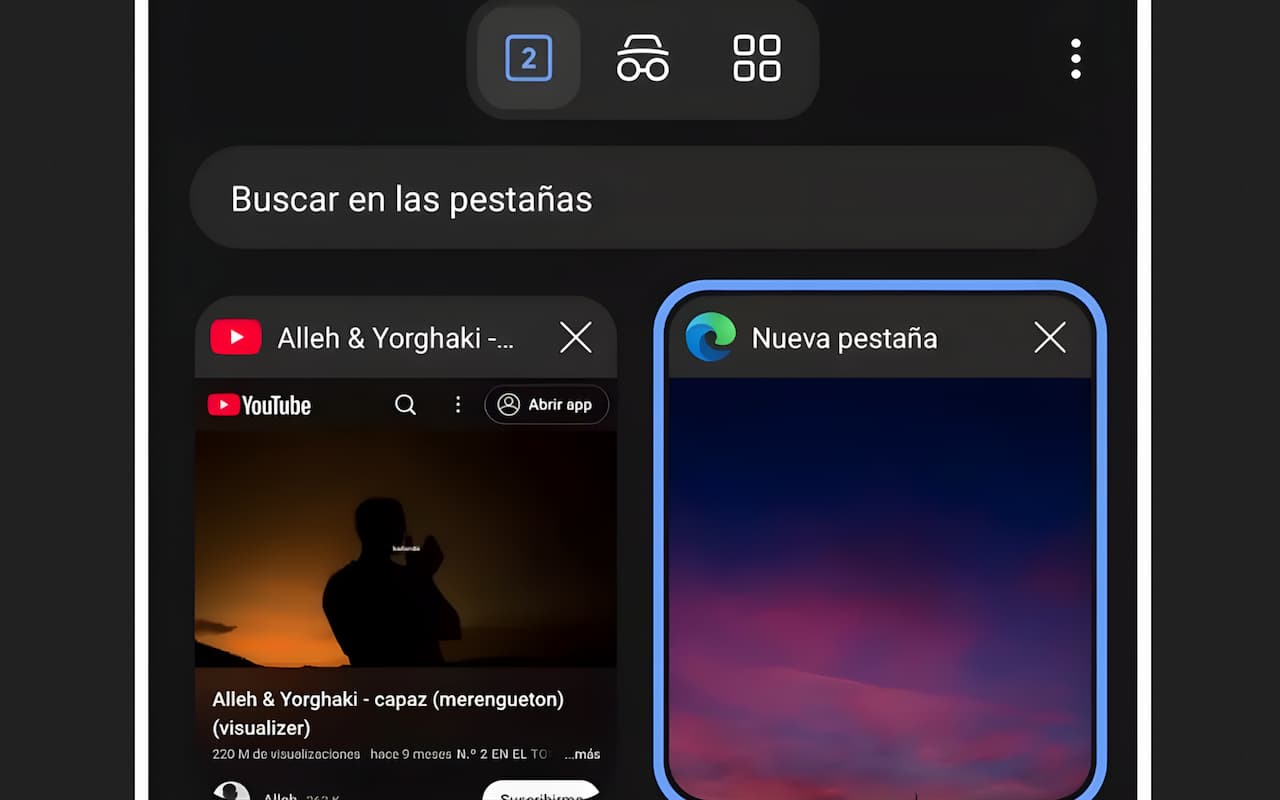
Task: Close the Nueva pestaña tab
Action: click(x=1050, y=338)
